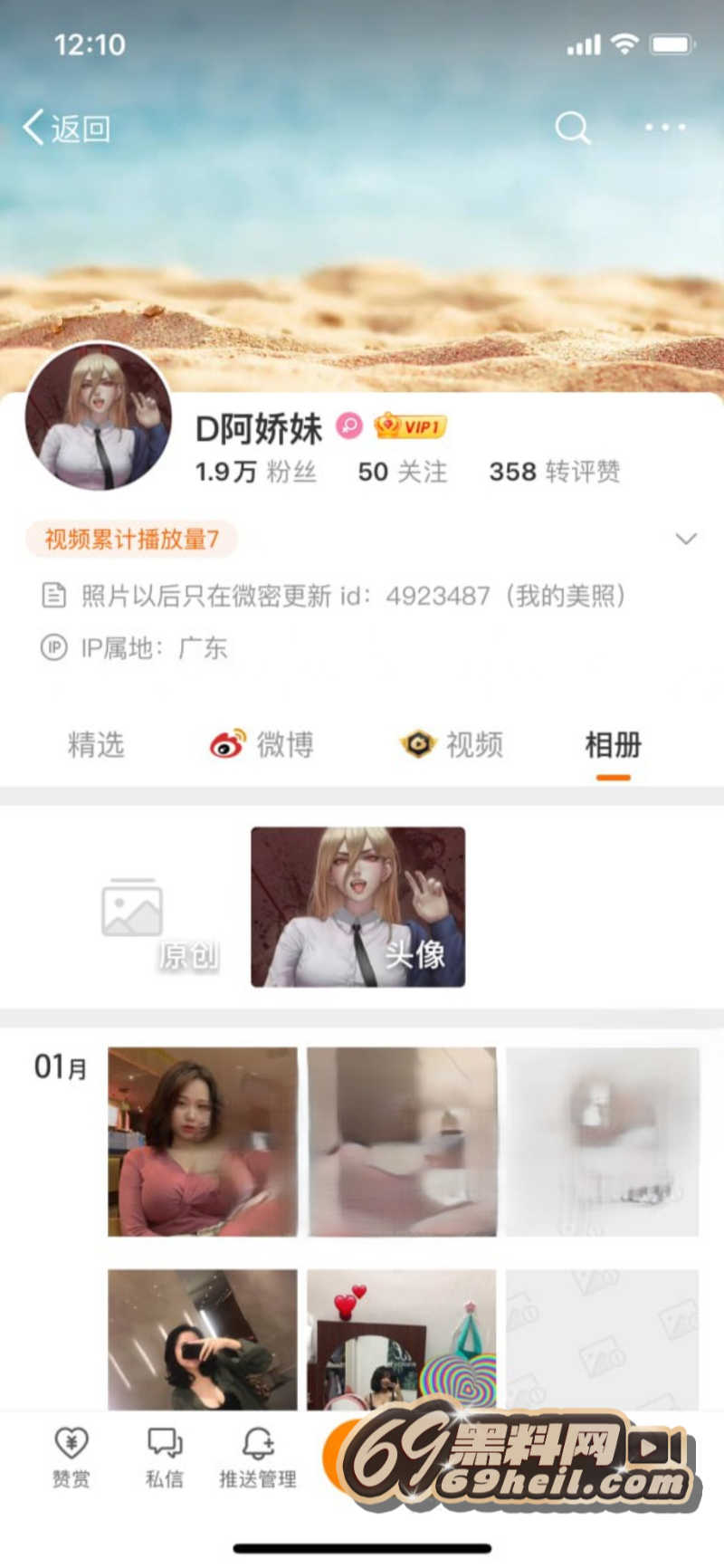Open the VIP1 membership badge
724x1568 pixels.
pyautogui.click(x=411, y=425)
